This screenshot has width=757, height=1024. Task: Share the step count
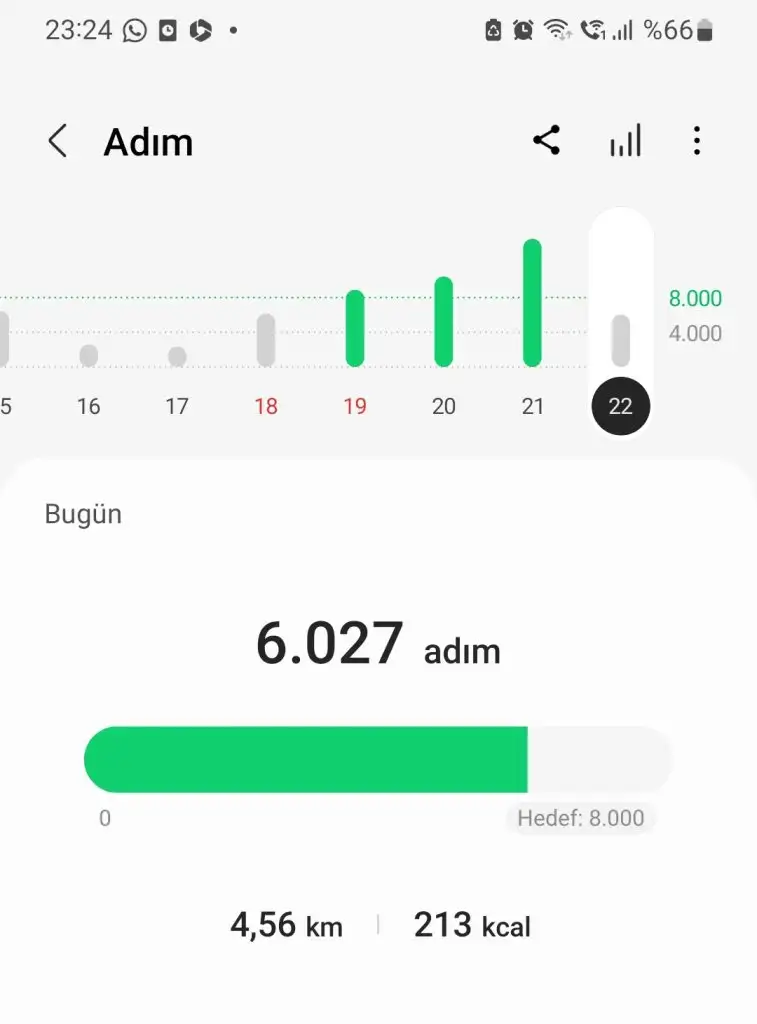pyautogui.click(x=546, y=140)
